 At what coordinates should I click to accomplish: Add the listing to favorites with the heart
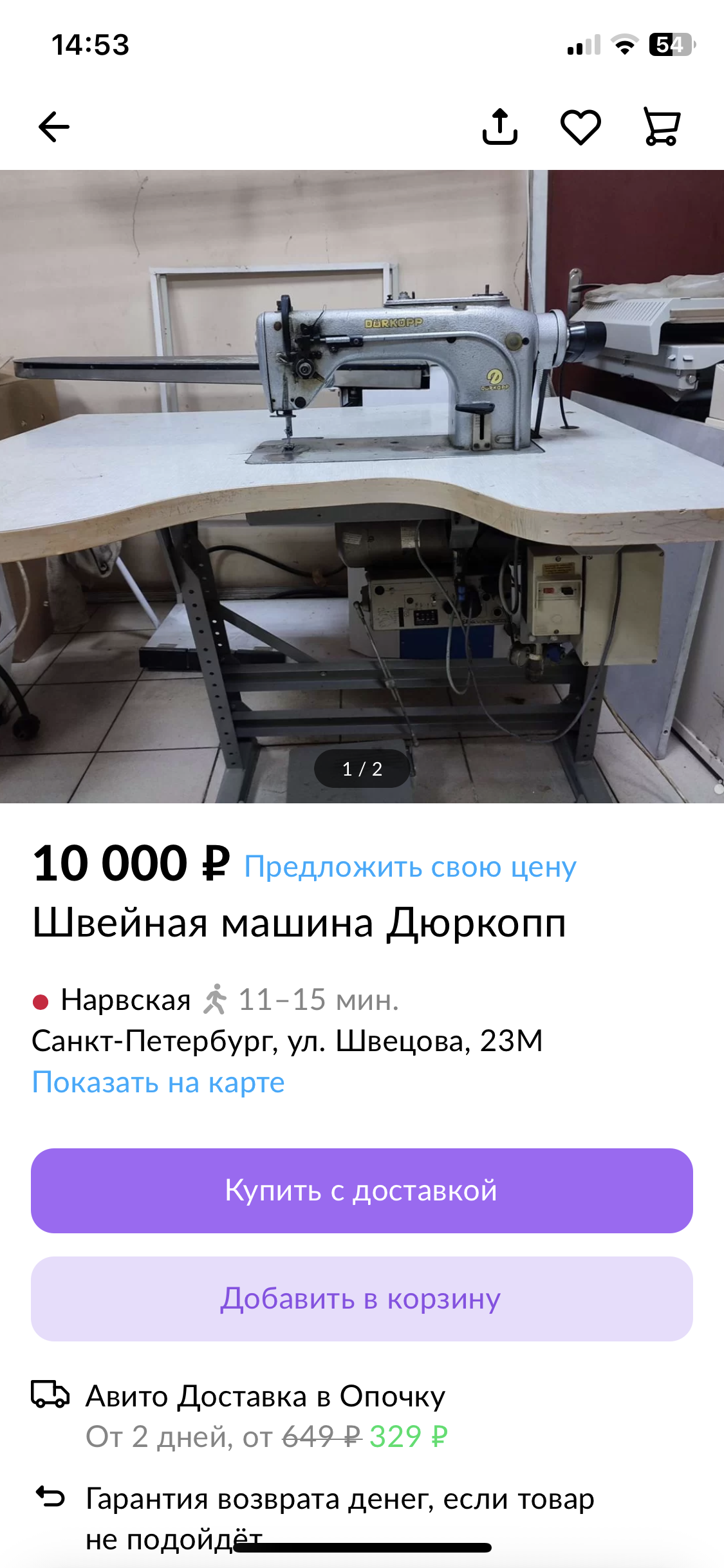coord(580,127)
